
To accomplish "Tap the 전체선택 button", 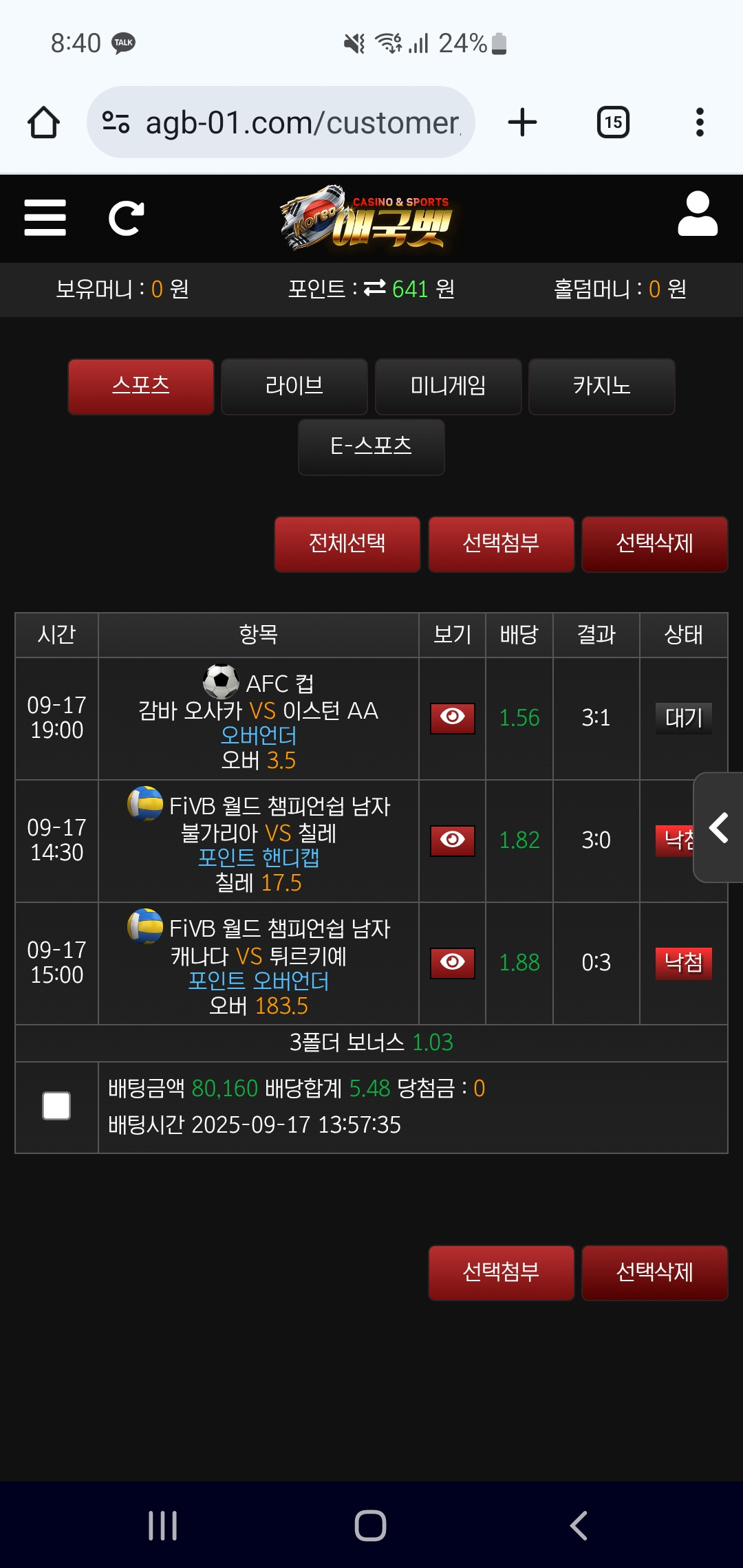I will coord(347,544).
